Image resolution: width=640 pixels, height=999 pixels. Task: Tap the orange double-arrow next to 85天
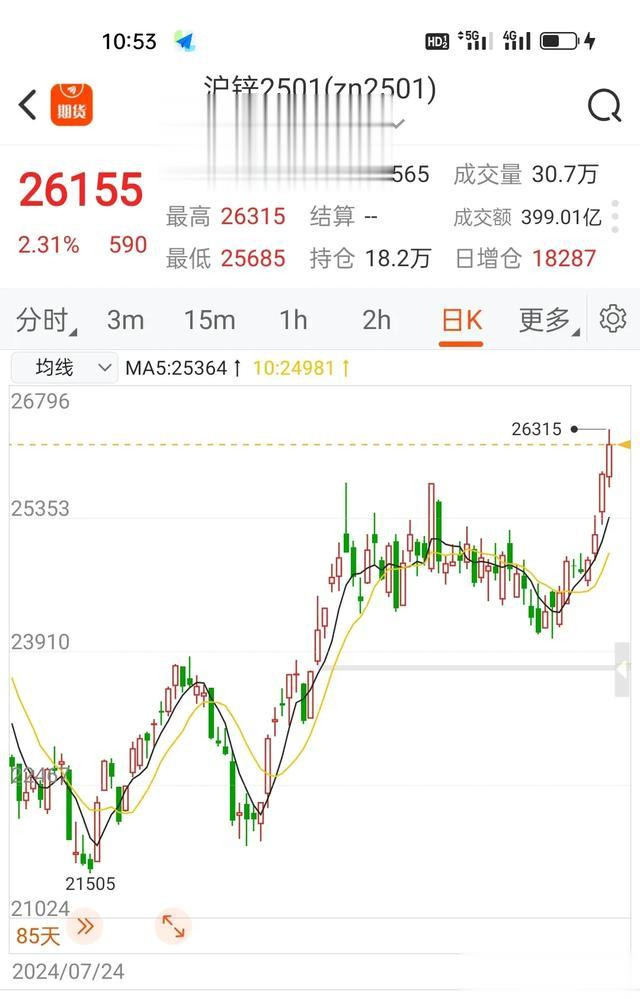[86, 927]
